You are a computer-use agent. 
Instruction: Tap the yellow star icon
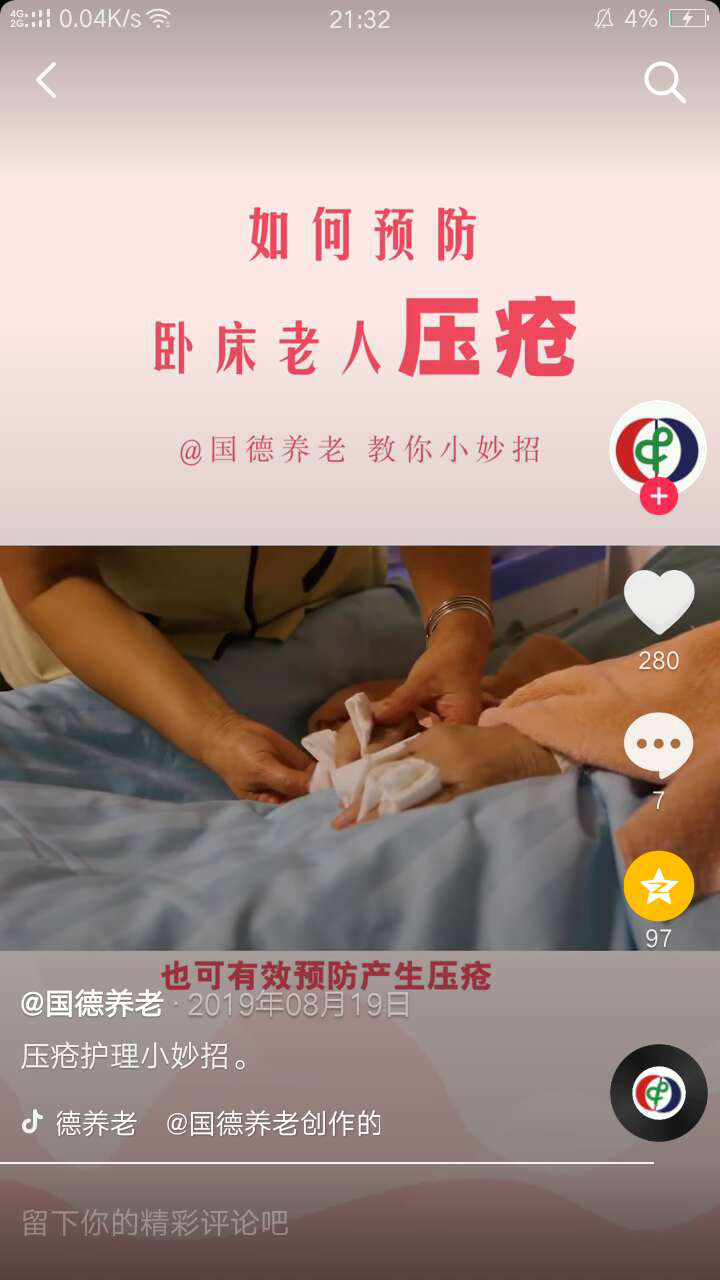(x=658, y=886)
